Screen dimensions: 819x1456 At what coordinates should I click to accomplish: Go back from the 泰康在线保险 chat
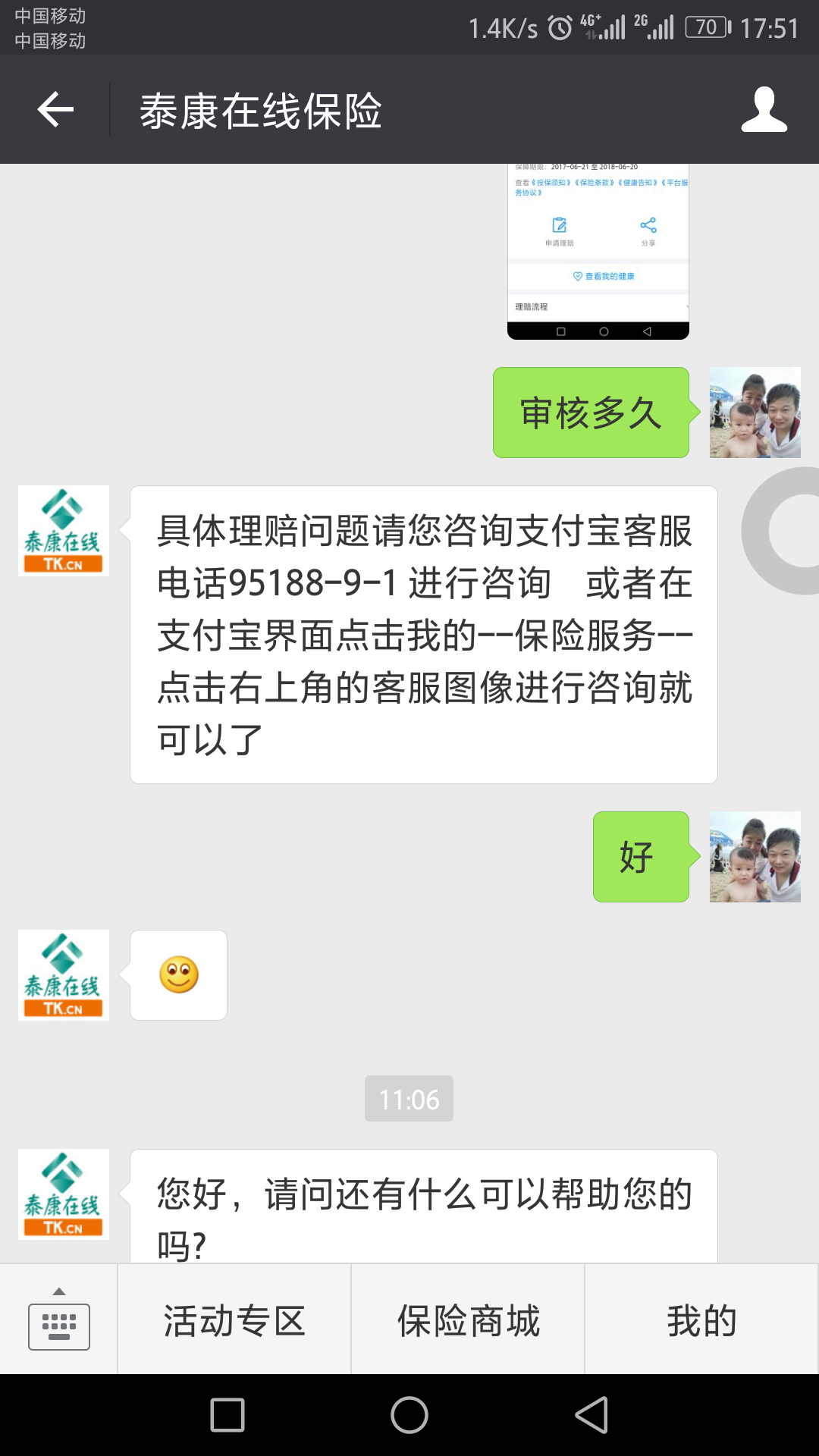55,110
